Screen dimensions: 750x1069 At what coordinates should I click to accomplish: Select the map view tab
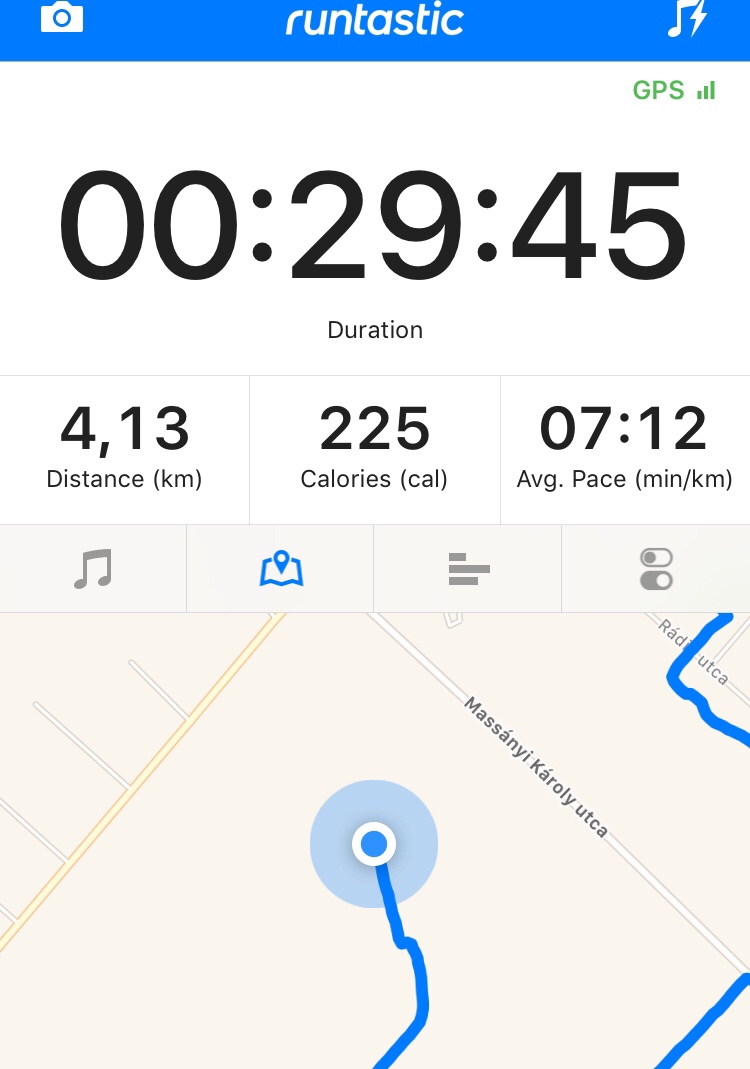280,568
